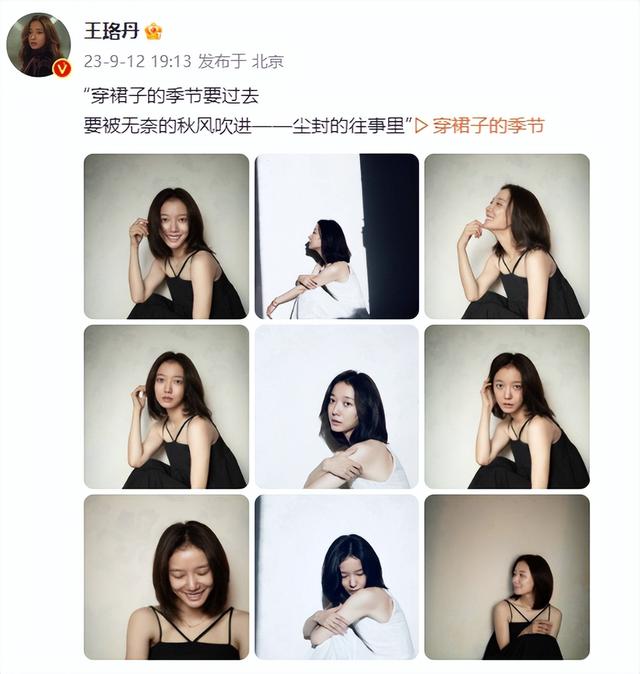640x674 pixels.
Task: Open the black-dress photo with the serious expression
Action: coord(506,406)
